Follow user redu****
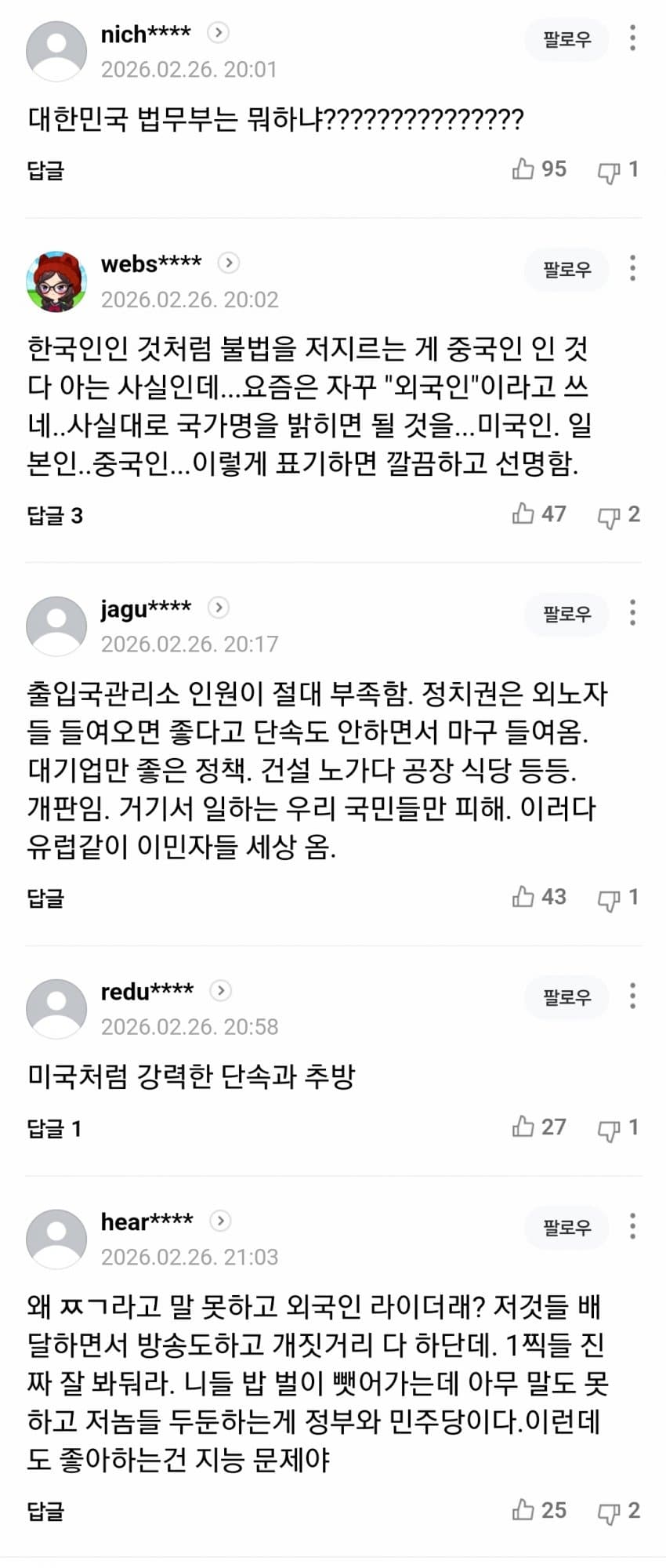This screenshot has height=1568, width=666. click(566, 997)
